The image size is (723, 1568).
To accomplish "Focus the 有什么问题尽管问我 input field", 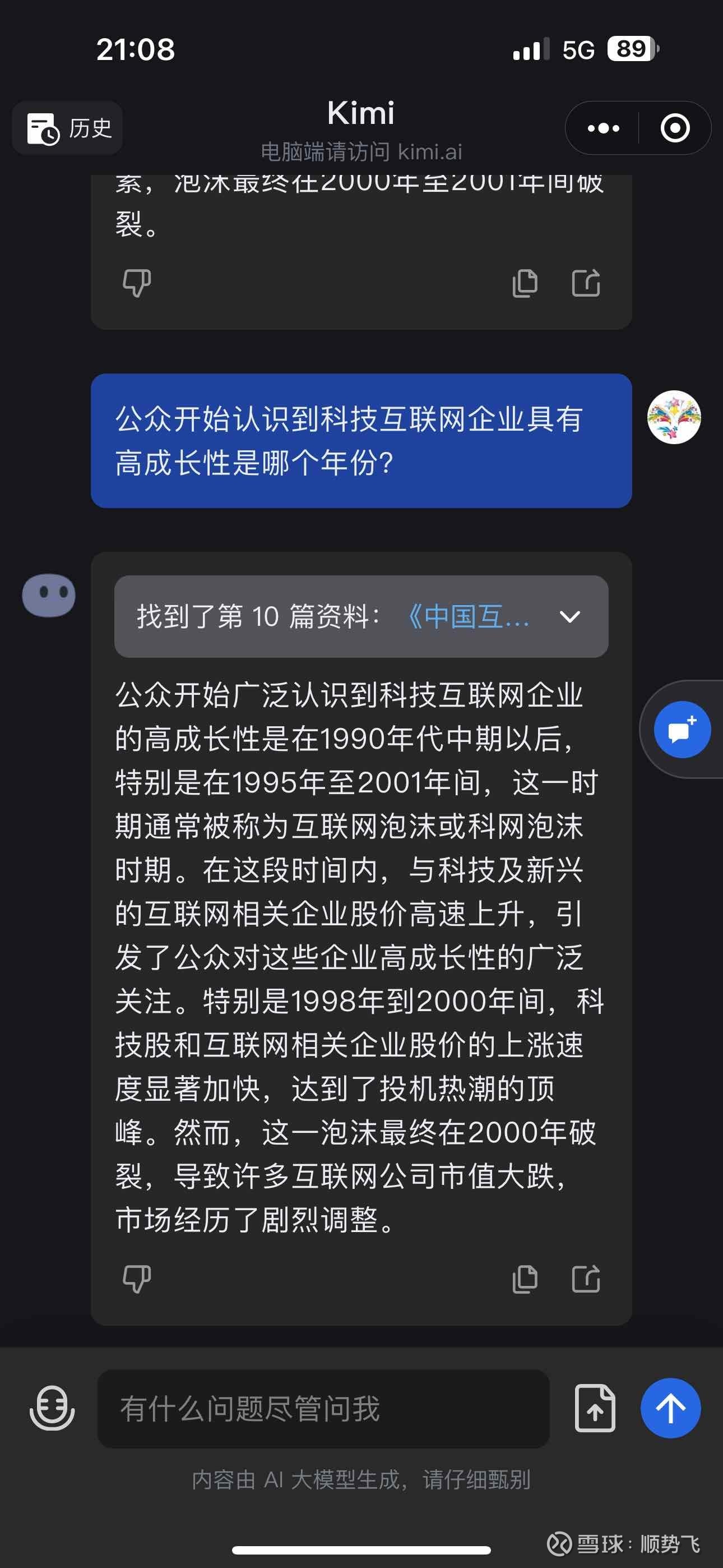I will [x=323, y=1409].
